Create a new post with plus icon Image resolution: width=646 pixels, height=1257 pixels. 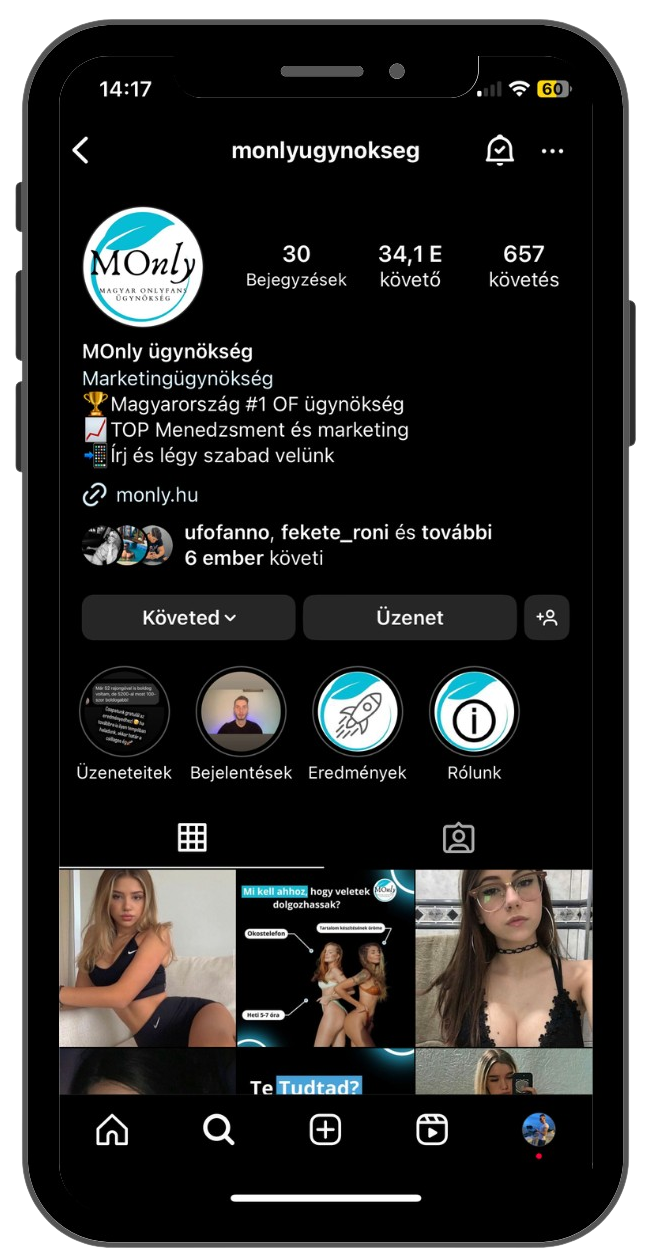click(x=325, y=1130)
